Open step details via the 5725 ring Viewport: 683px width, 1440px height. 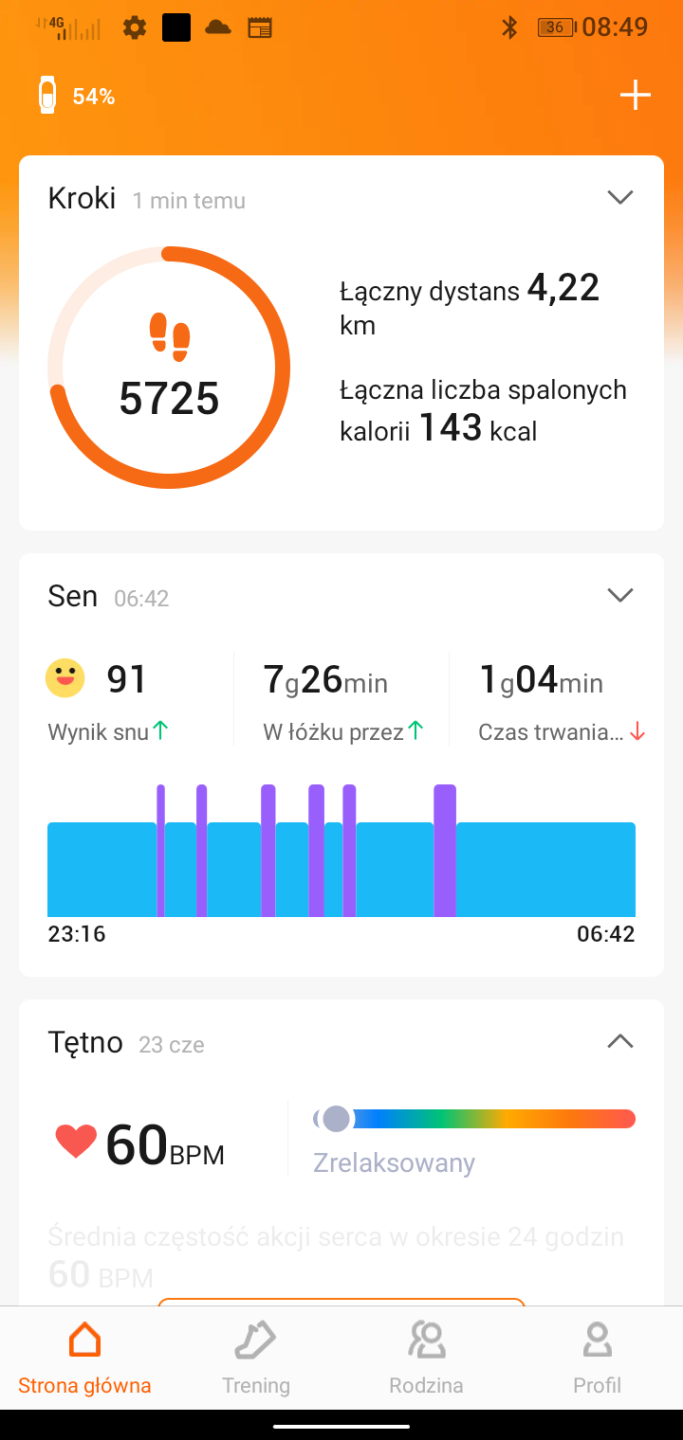click(169, 367)
